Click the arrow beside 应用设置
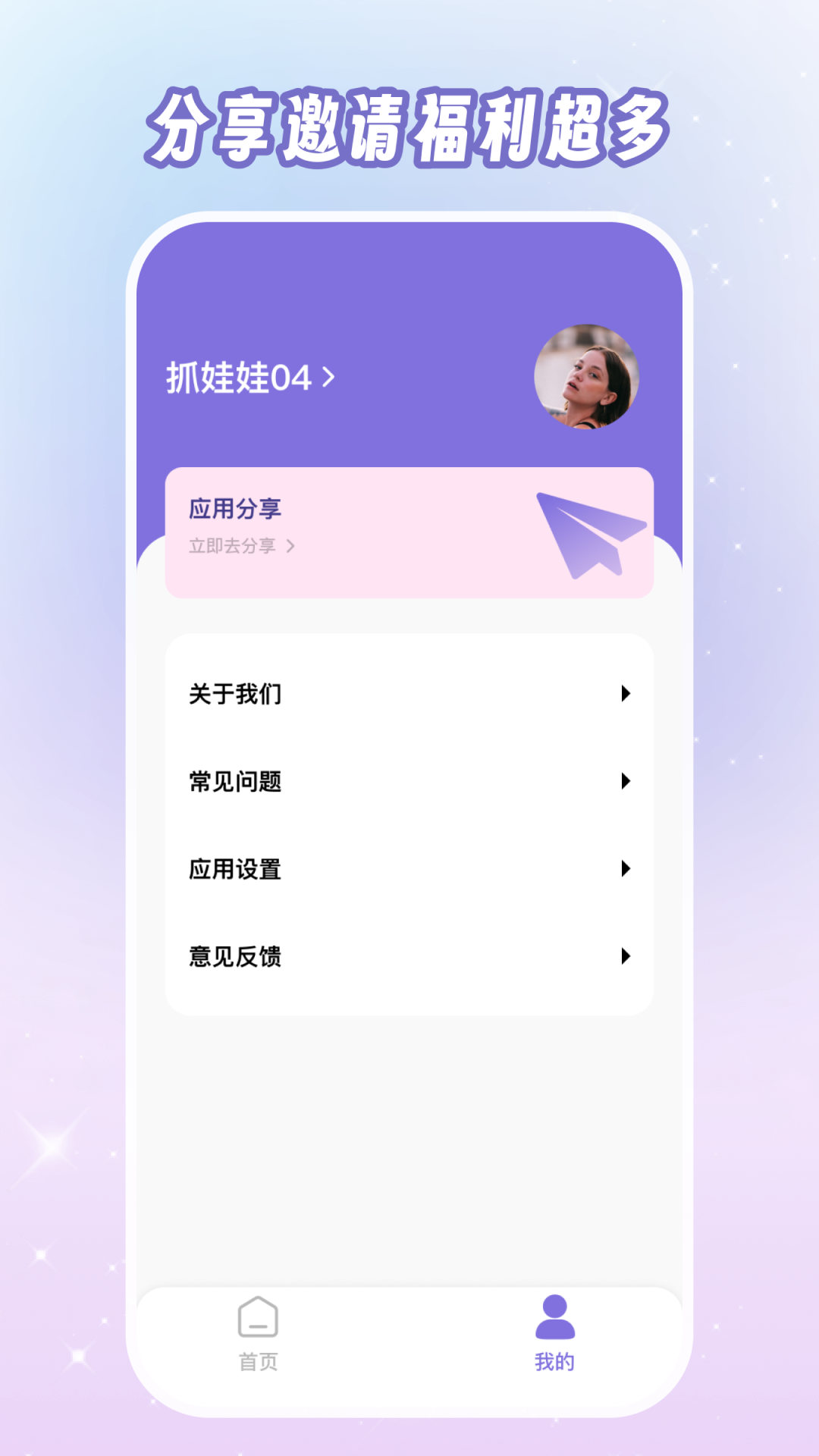The width and height of the screenshot is (819, 1456). click(x=626, y=869)
